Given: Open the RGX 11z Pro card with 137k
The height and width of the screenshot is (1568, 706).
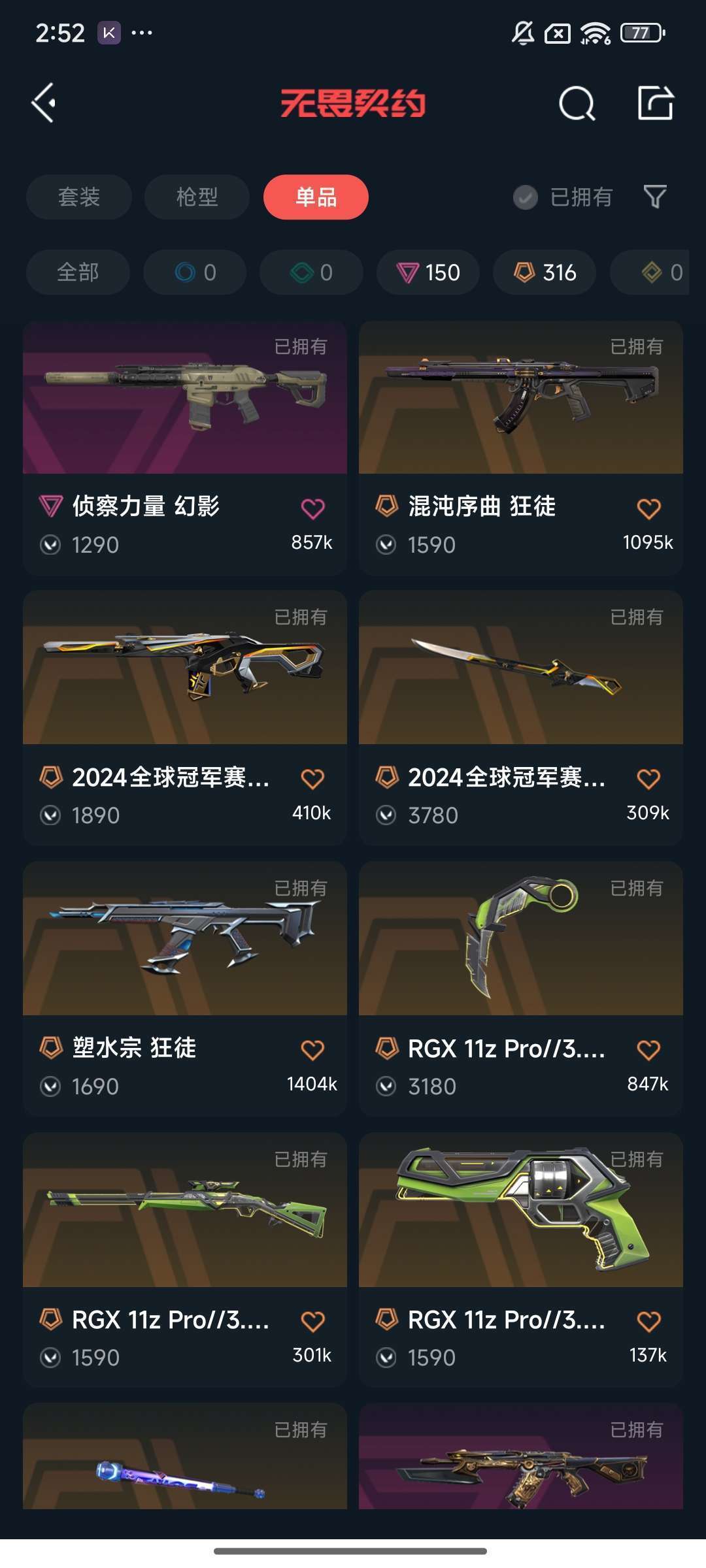Looking at the screenshot, I should (521, 1260).
